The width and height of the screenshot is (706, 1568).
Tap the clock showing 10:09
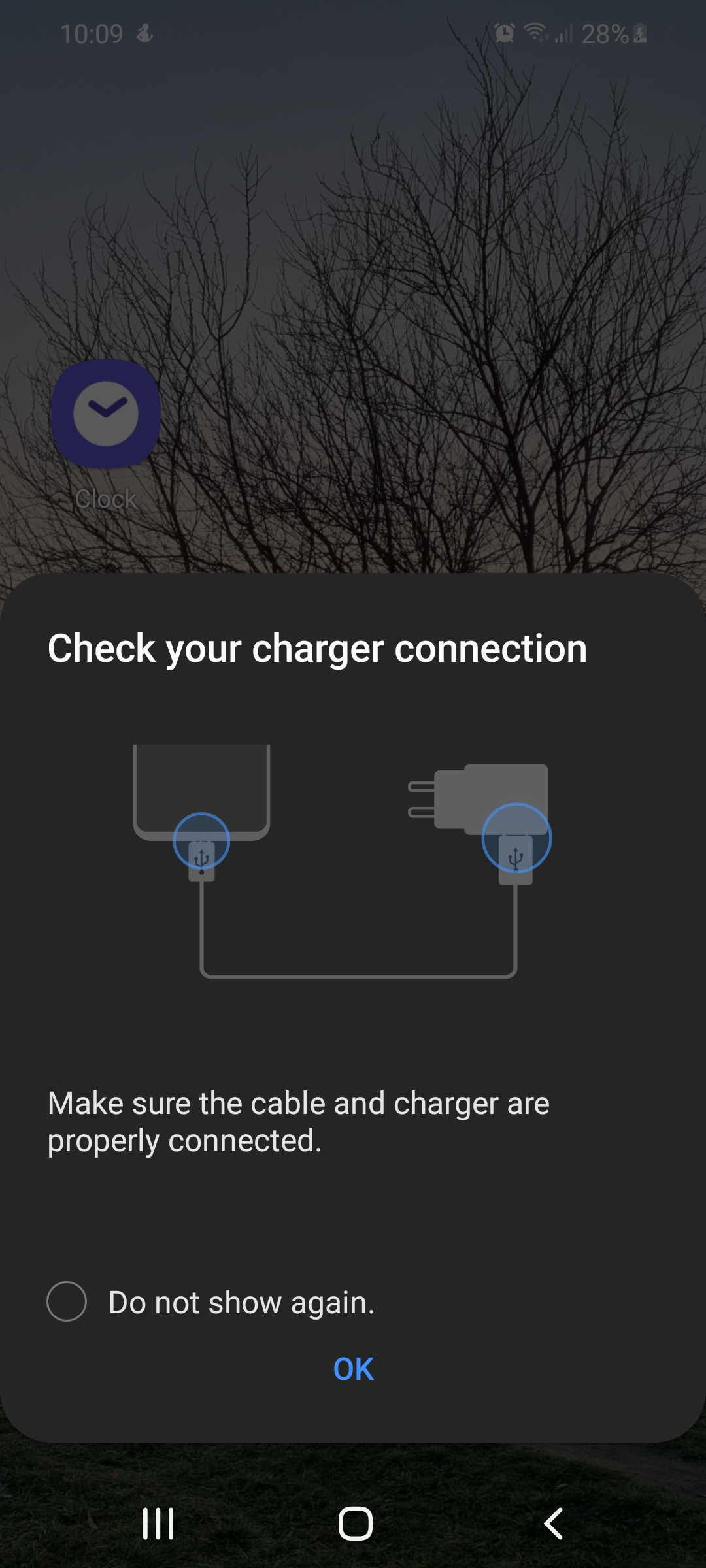coord(92,34)
